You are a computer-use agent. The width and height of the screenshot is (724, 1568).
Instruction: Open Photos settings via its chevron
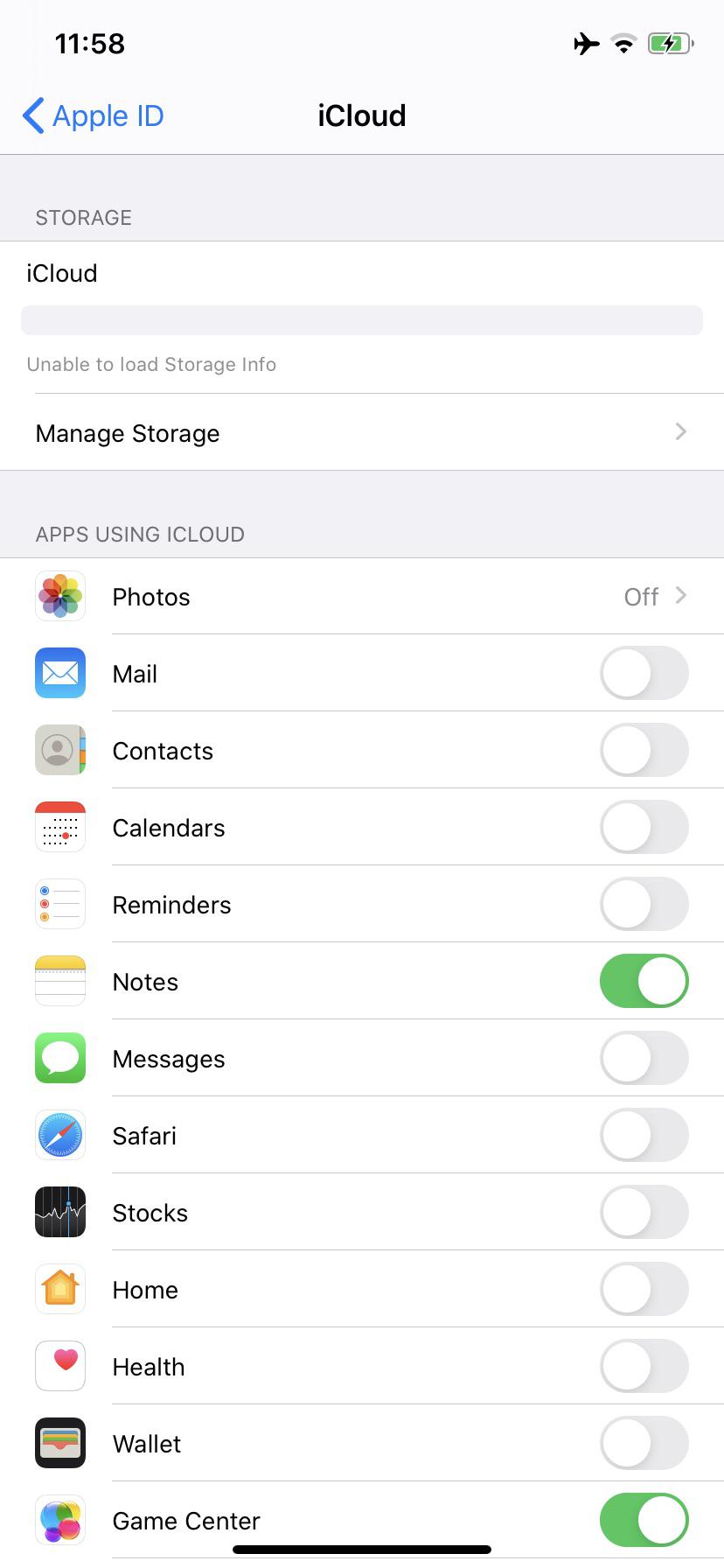pos(680,596)
